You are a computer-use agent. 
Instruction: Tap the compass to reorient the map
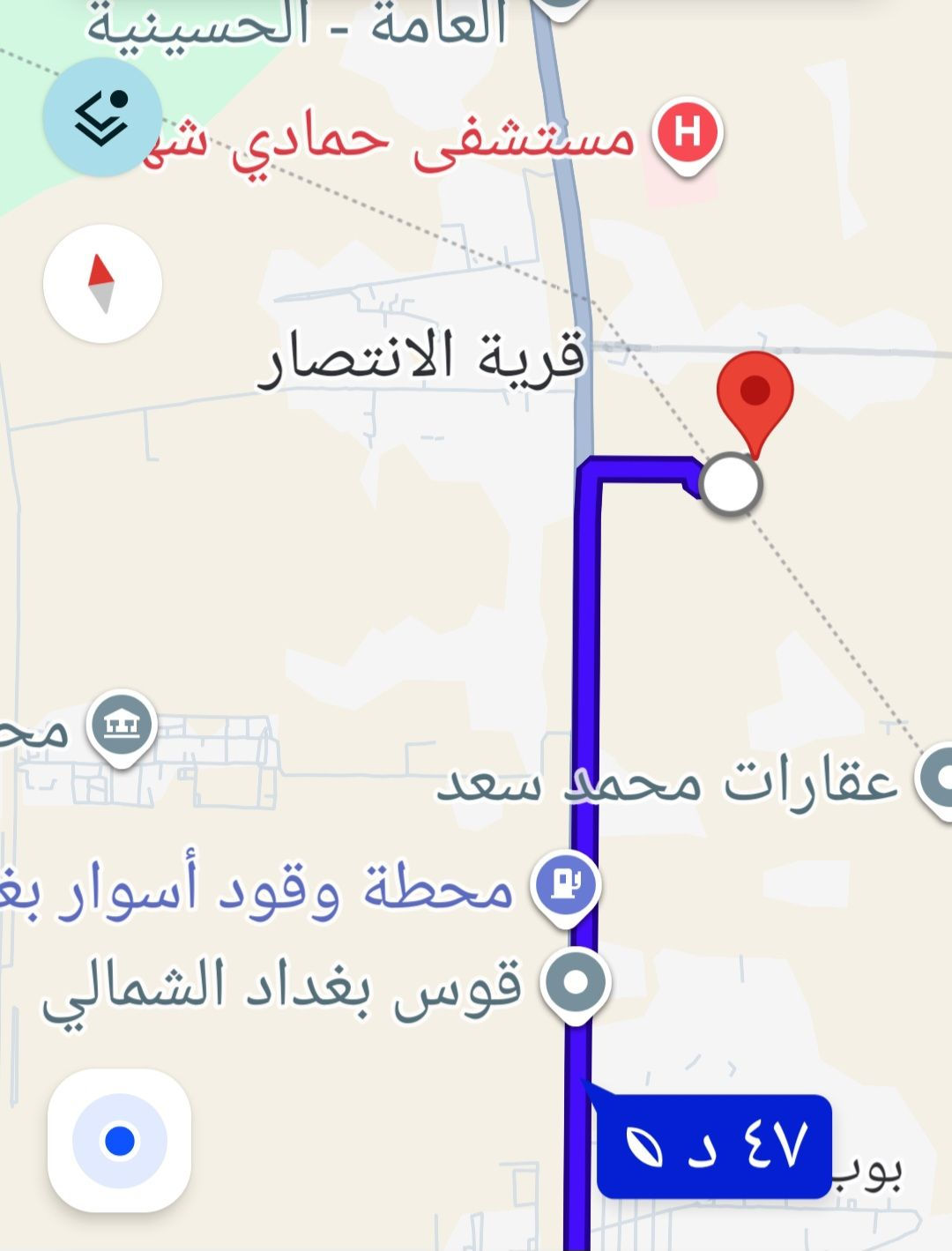click(102, 283)
